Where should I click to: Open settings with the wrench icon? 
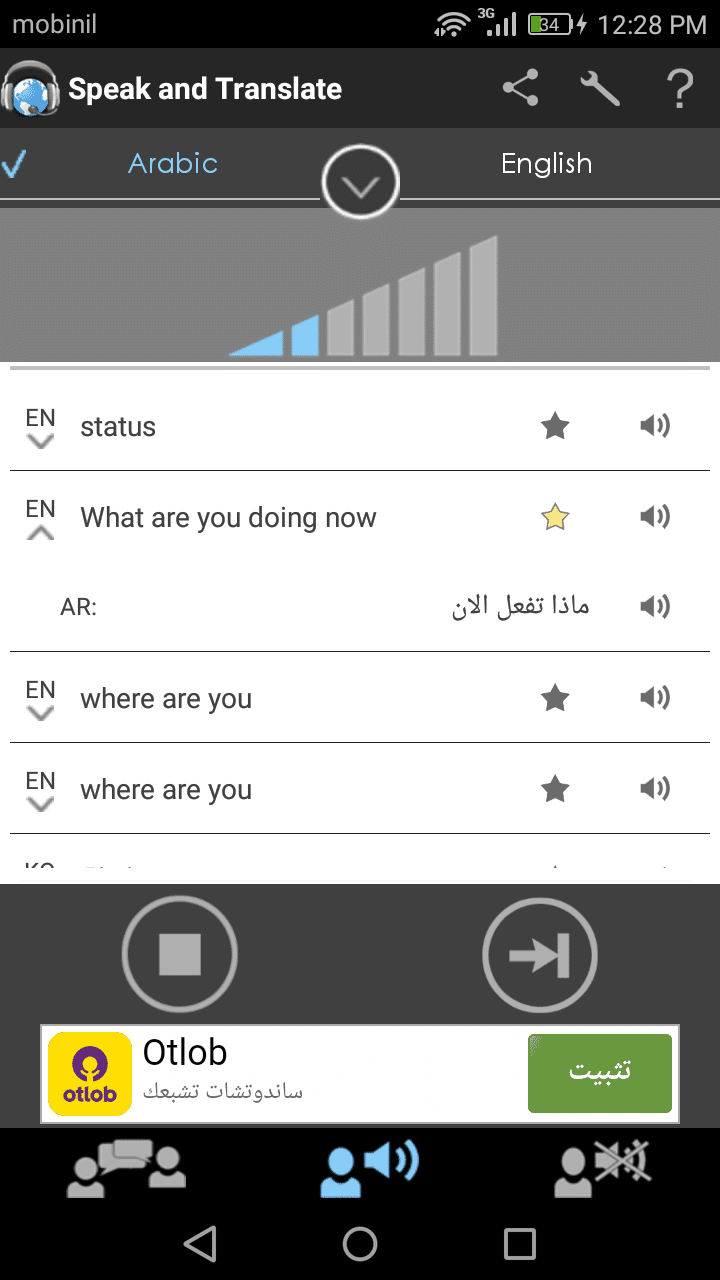point(600,89)
